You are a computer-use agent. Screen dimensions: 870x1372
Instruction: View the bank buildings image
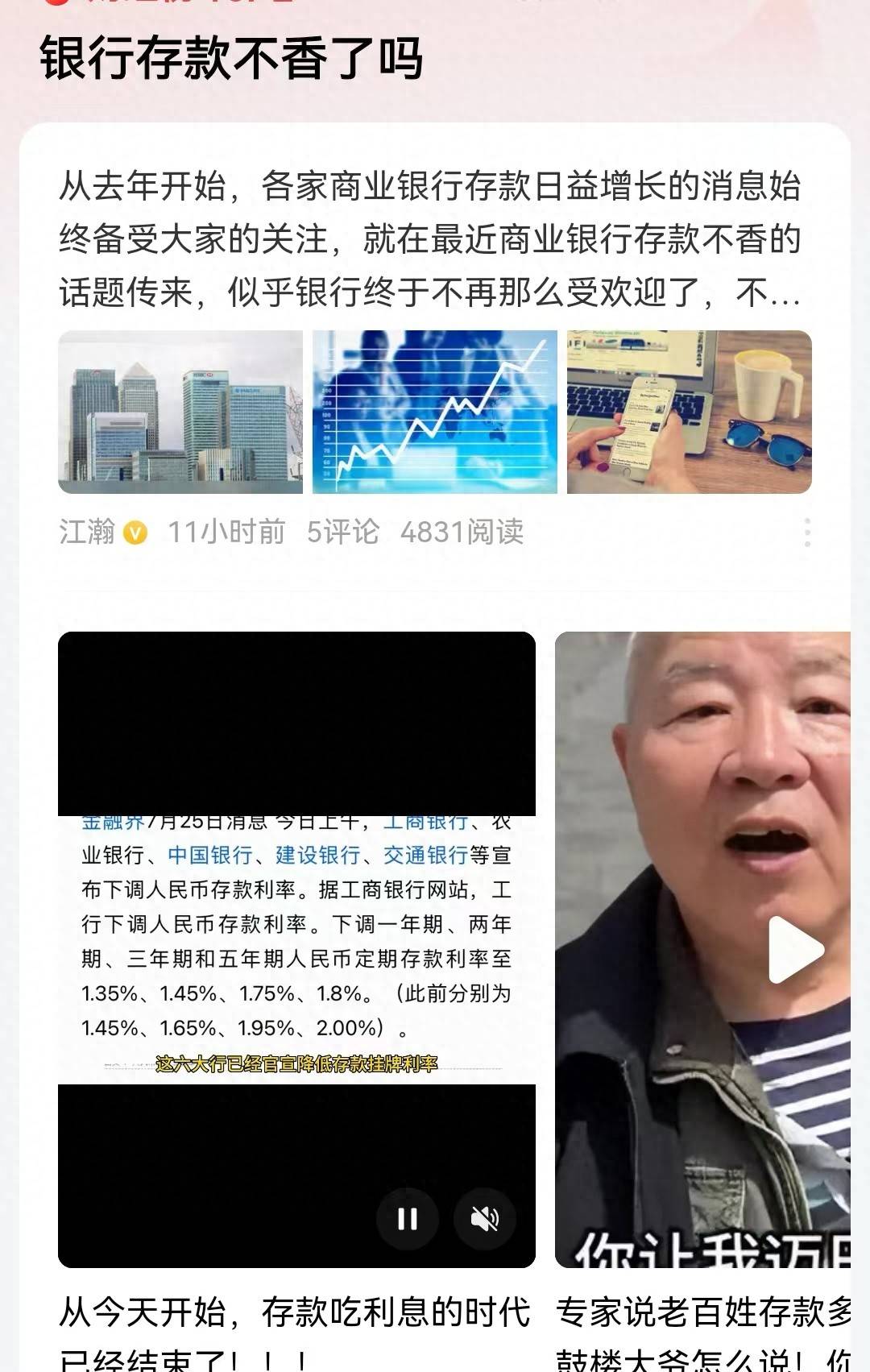pyautogui.click(x=180, y=412)
